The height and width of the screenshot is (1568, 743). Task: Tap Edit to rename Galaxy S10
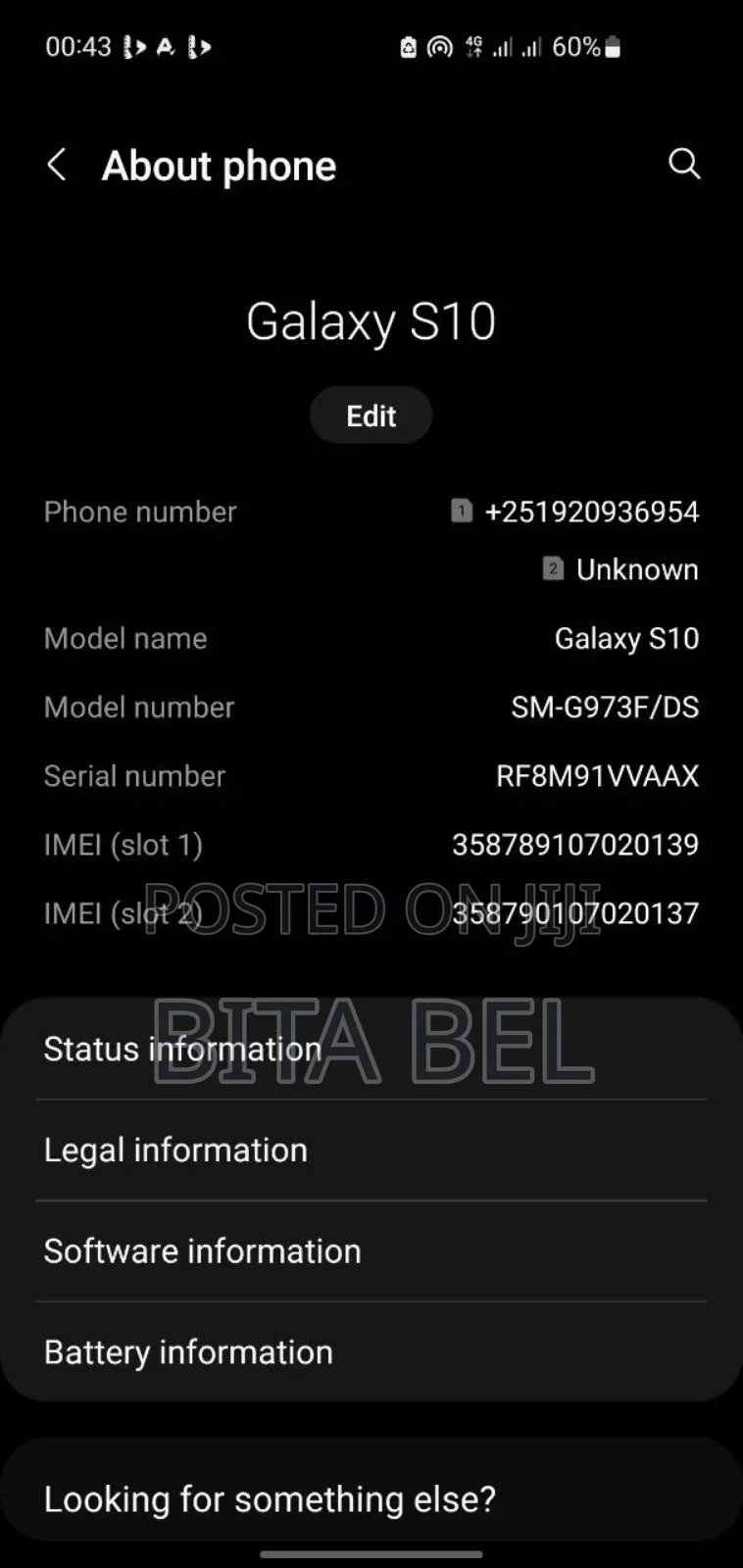click(x=371, y=415)
